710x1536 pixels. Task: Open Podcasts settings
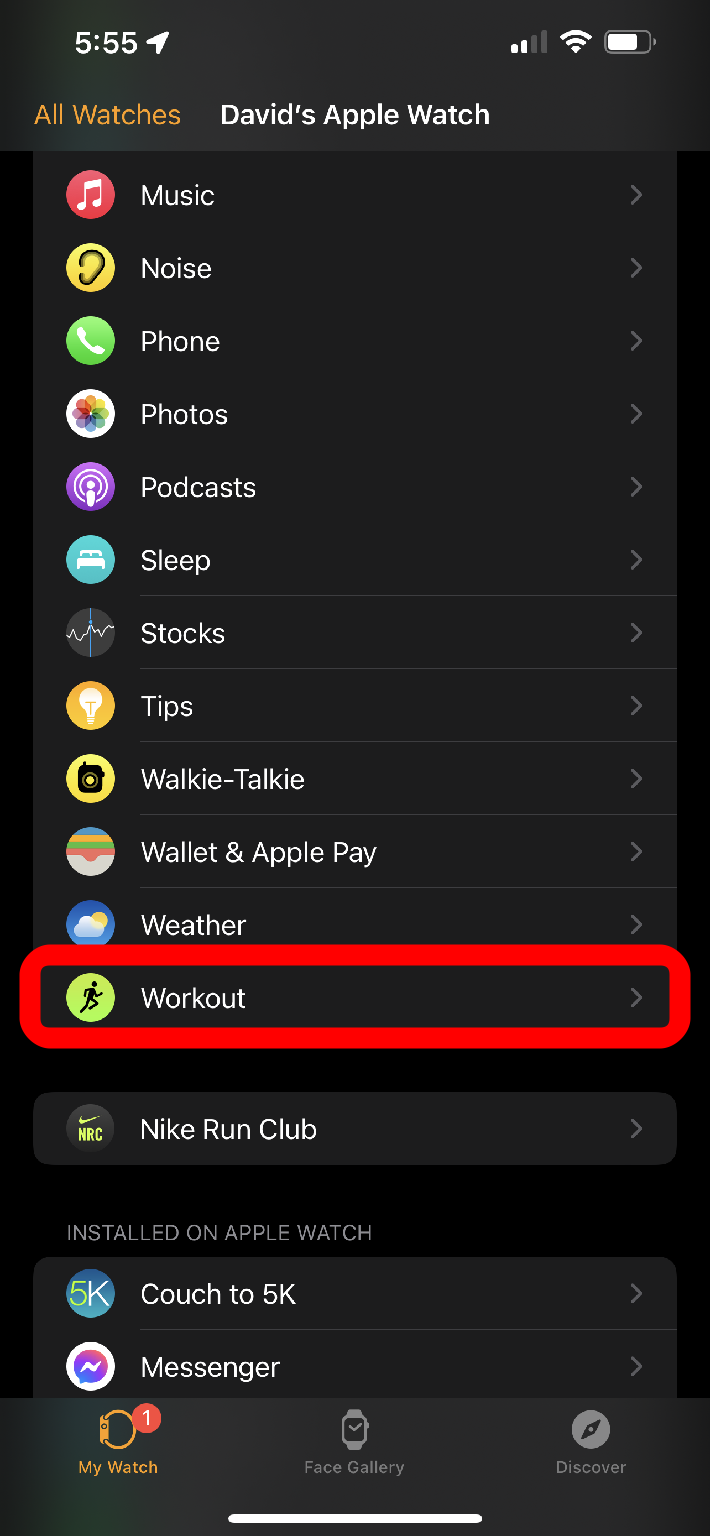(355, 487)
